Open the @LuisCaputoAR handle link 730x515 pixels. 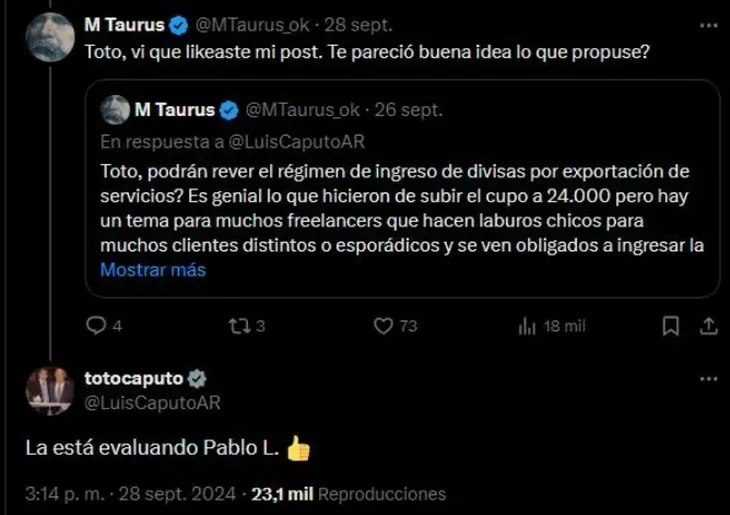tap(149, 402)
